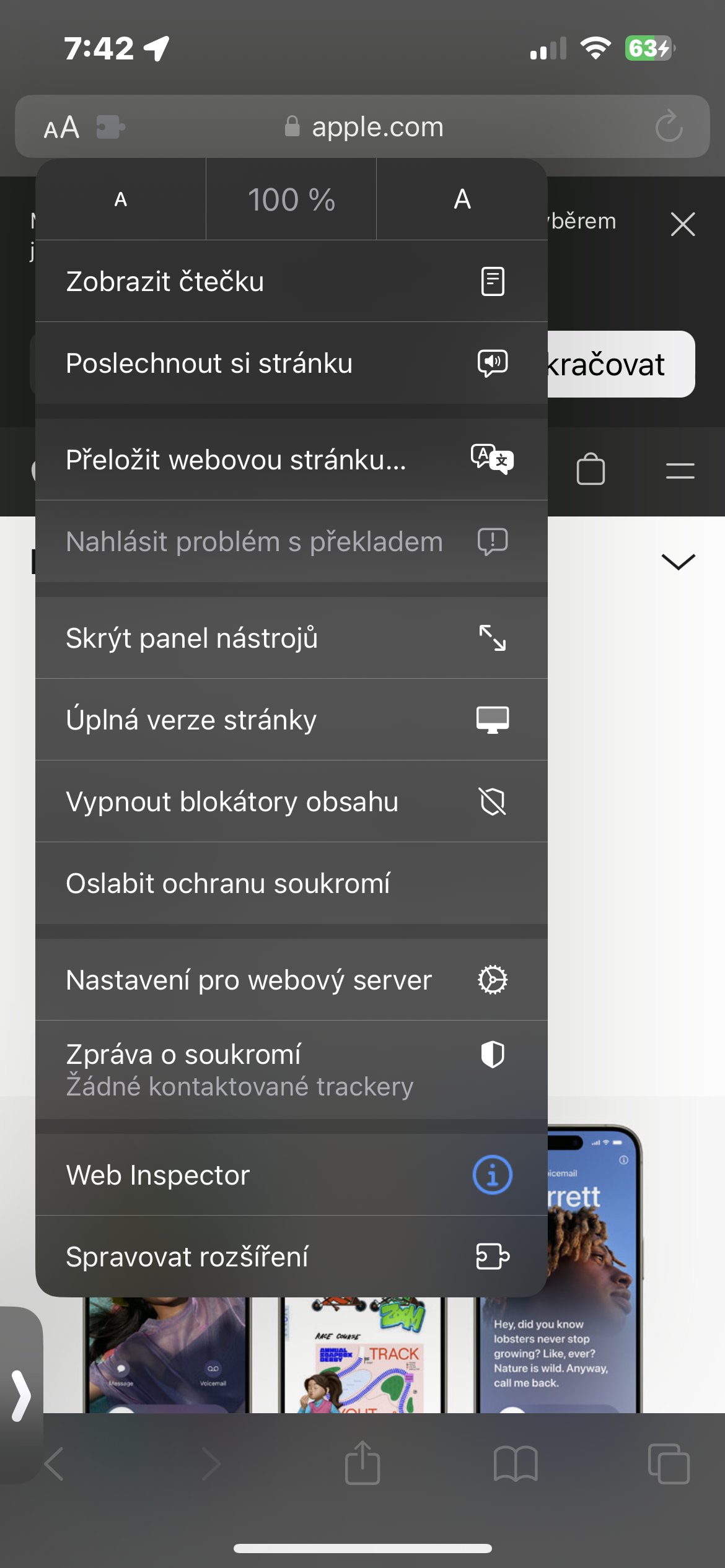
Task: Open Nastavení pro webový server
Action: (x=291, y=980)
